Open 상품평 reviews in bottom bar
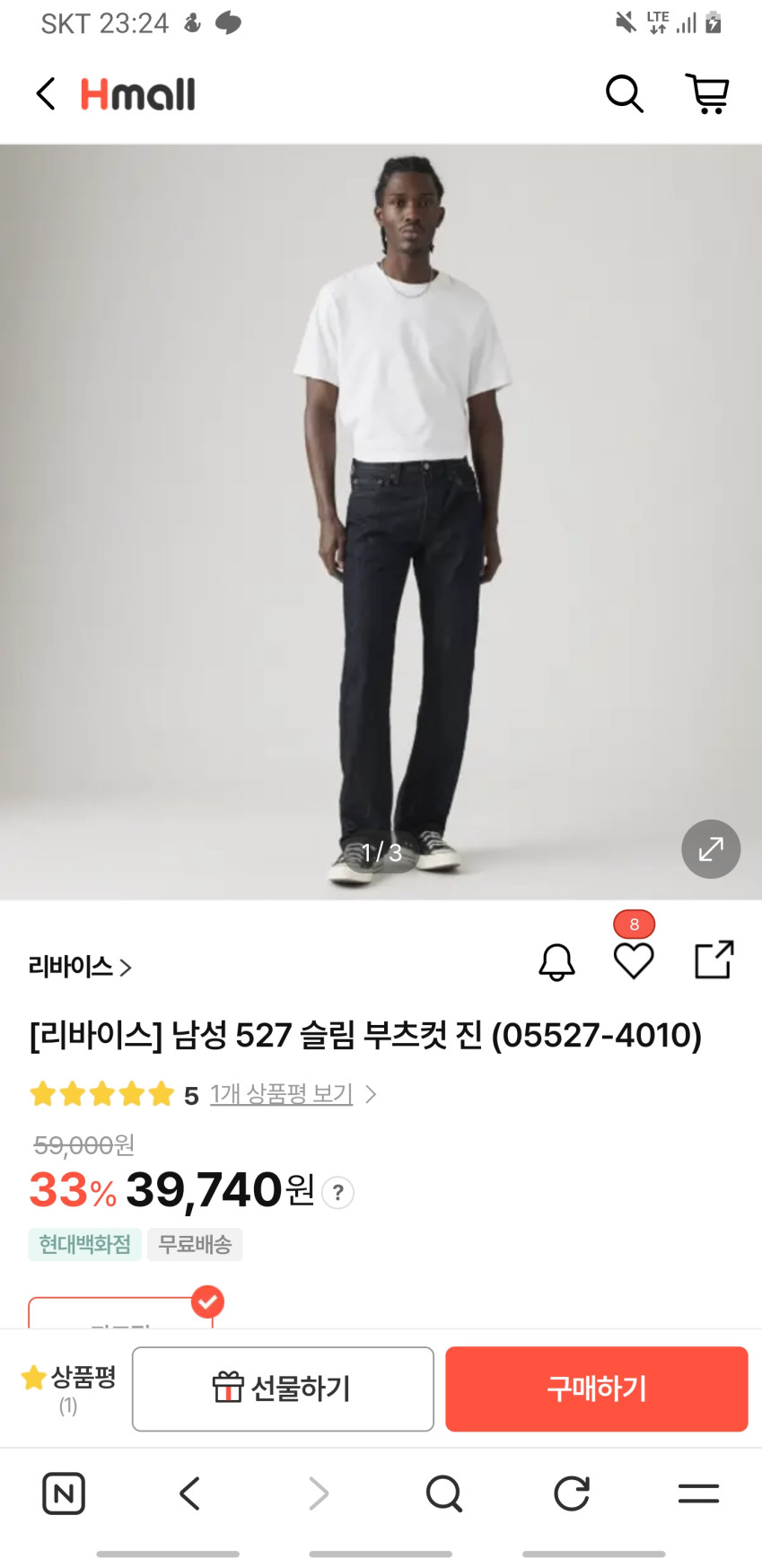 click(x=69, y=1388)
